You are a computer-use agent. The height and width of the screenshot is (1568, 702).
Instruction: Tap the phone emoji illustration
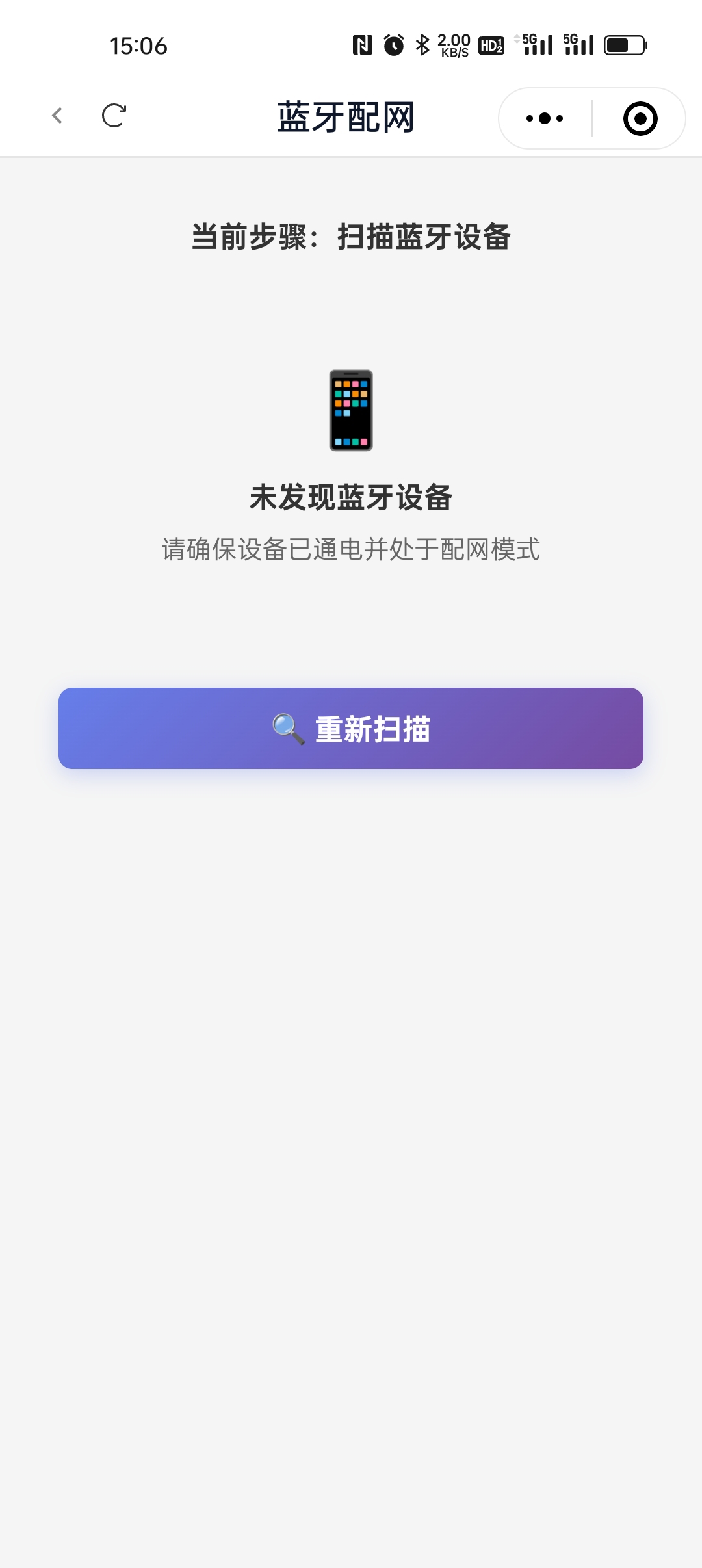(351, 411)
